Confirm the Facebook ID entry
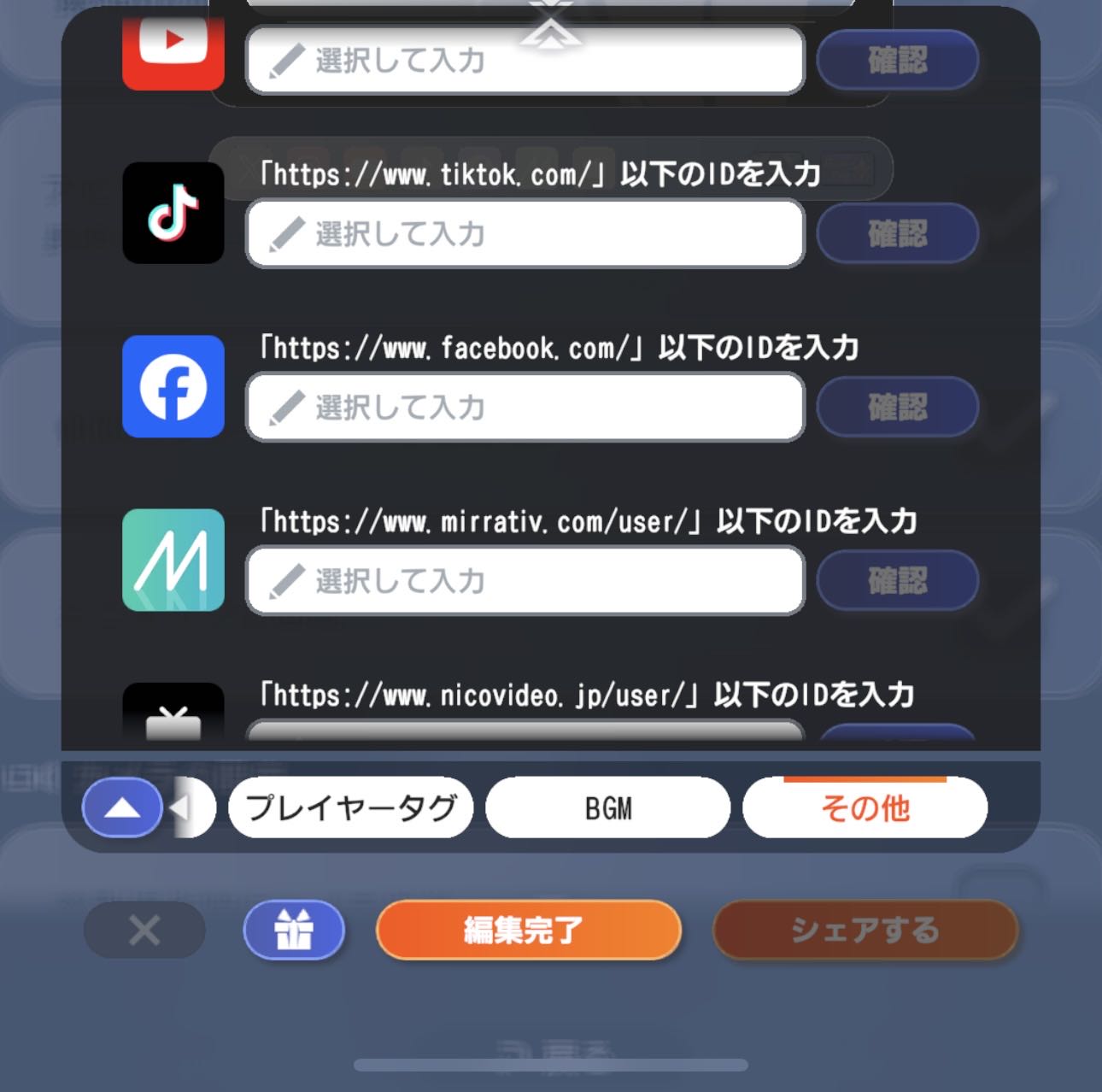 [x=897, y=408]
